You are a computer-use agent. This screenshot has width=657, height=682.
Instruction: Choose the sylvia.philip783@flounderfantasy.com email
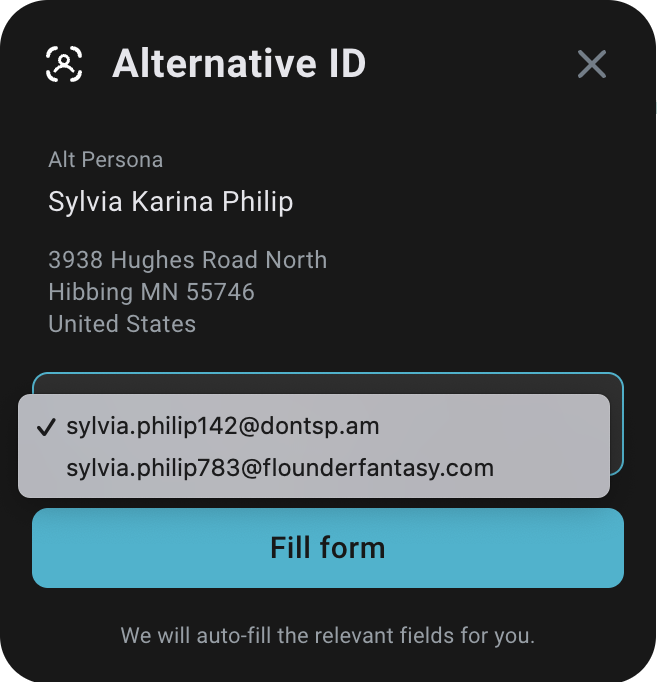280,468
